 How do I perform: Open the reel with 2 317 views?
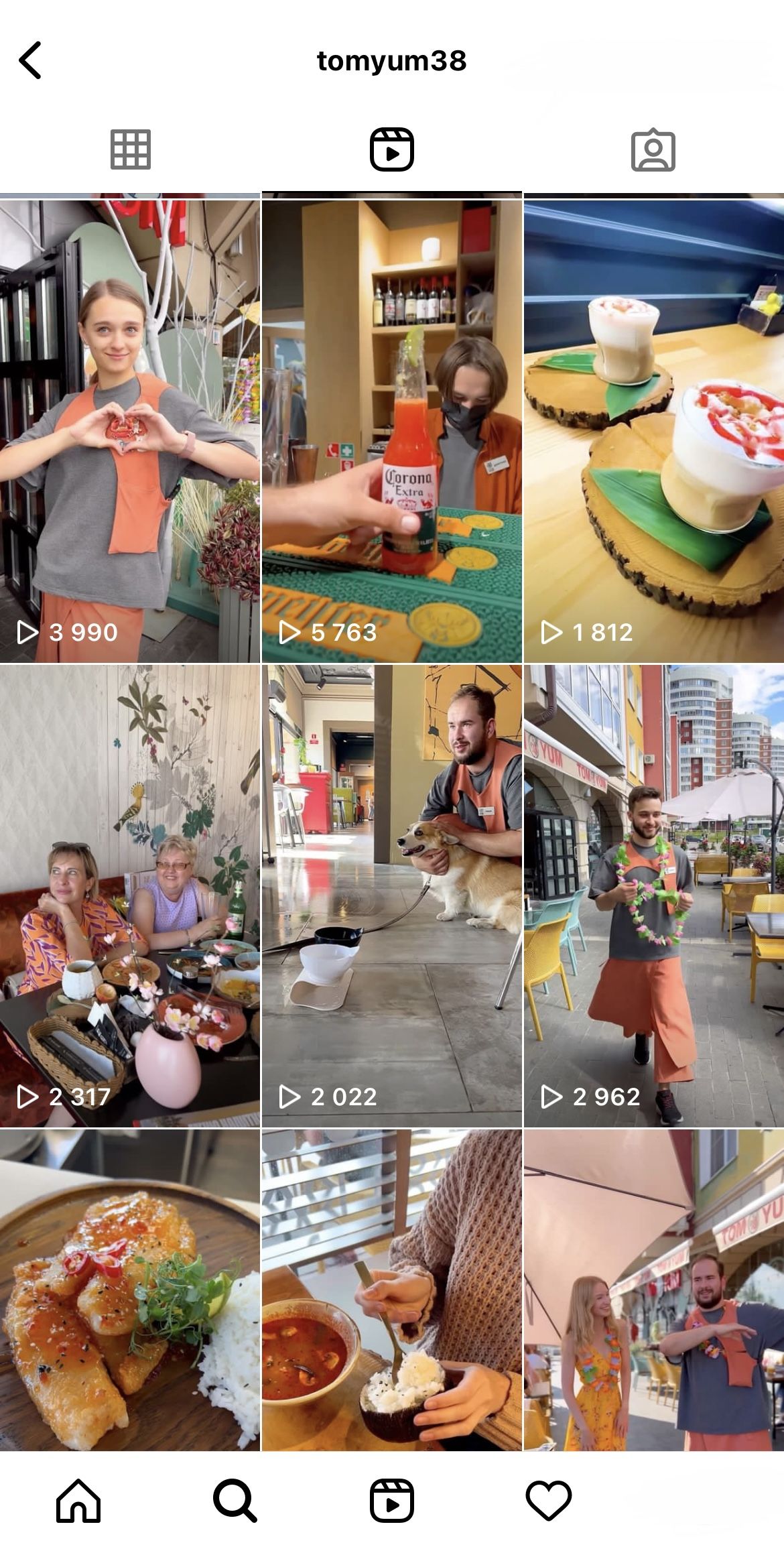pyautogui.click(x=130, y=895)
